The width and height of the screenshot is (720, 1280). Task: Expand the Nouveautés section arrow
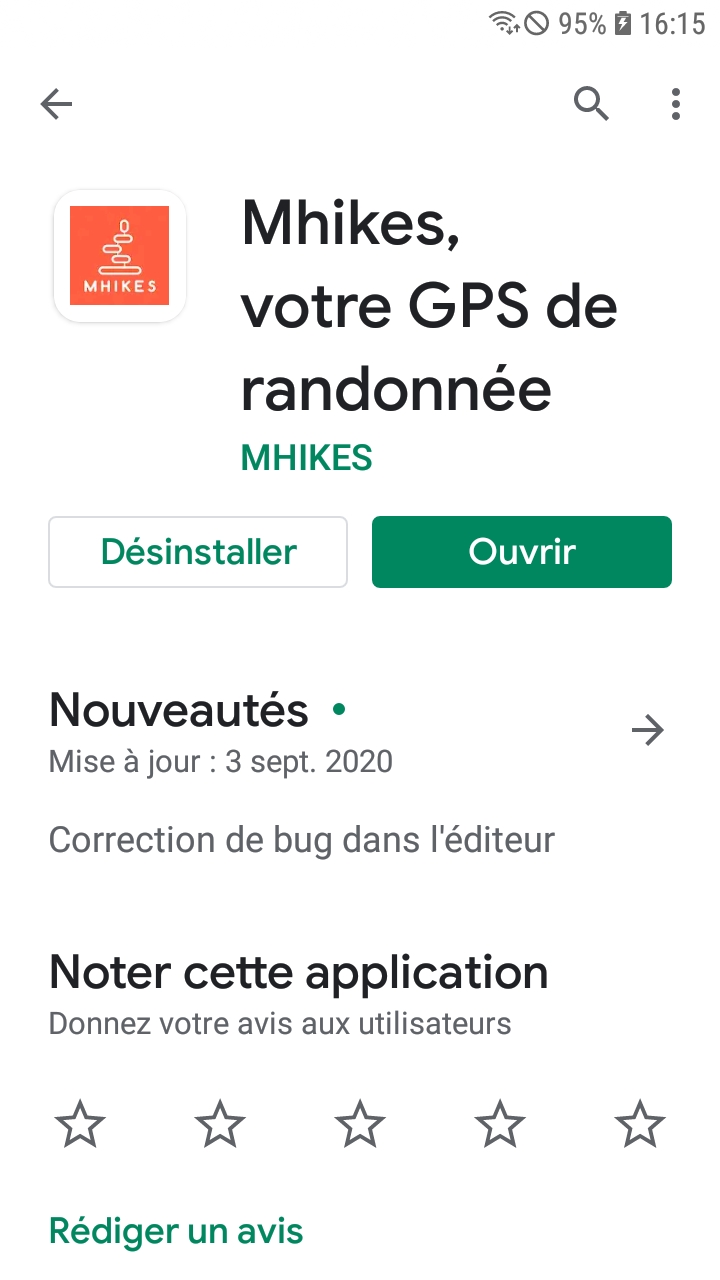648,731
